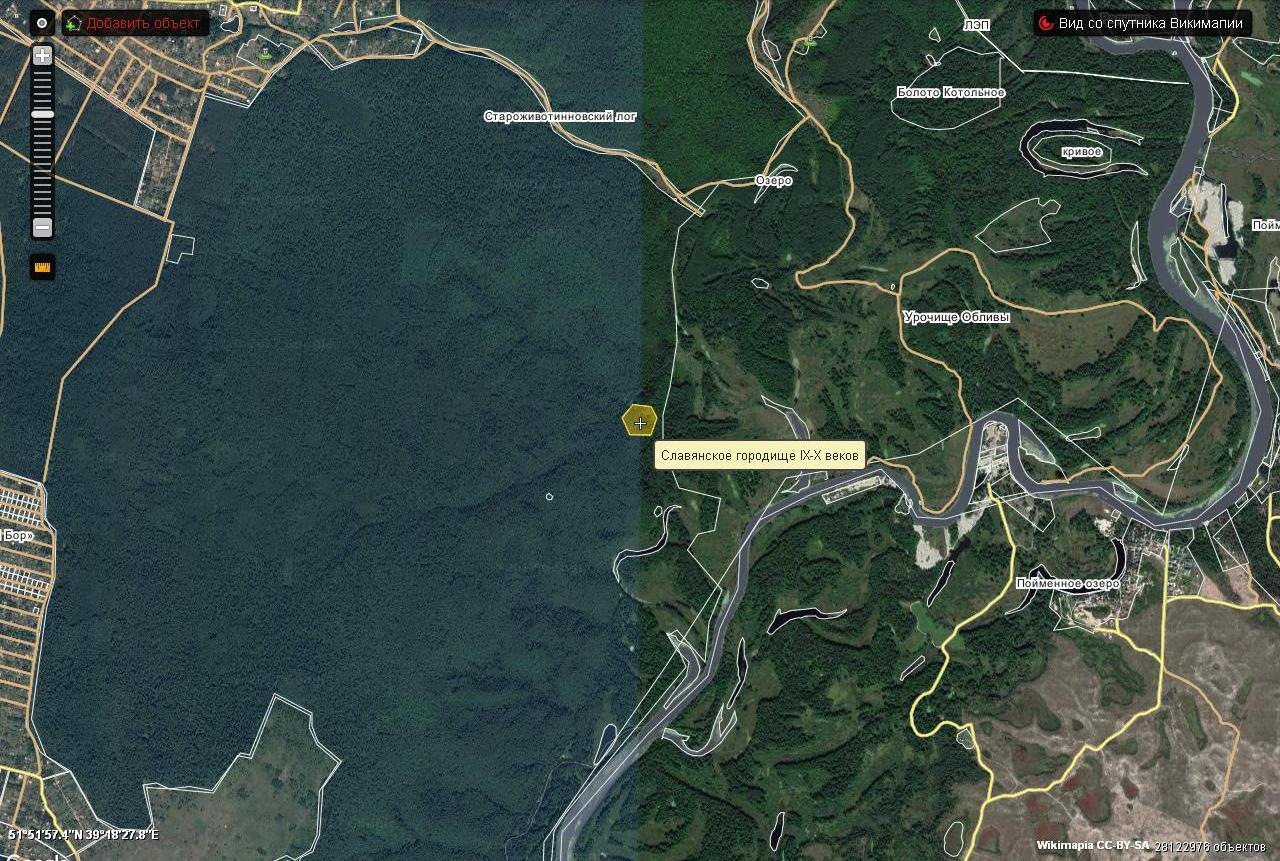This screenshot has width=1280, height=861.
Task: Open the 'Пойменное озеро' map object
Action: [1067, 583]
